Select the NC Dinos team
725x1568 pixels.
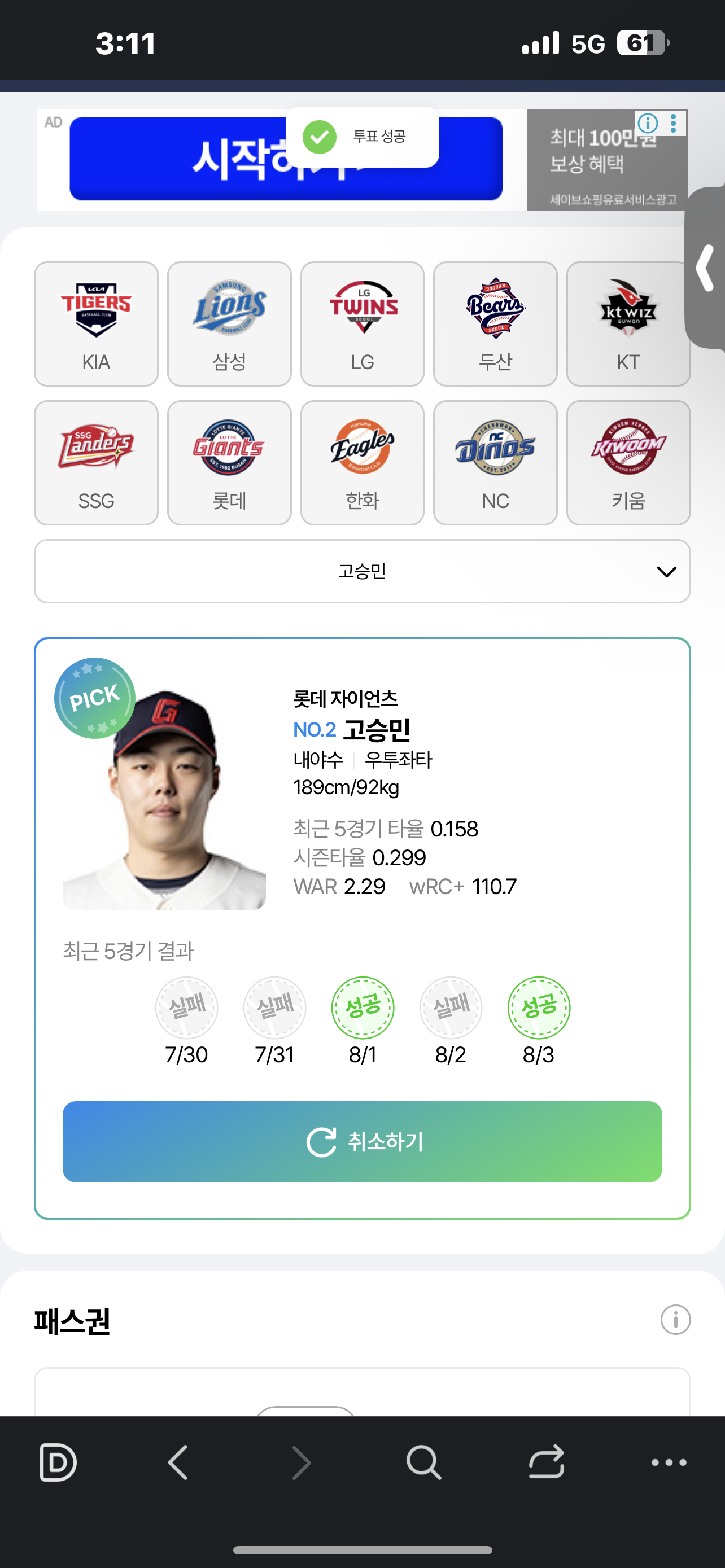(495, 463)
